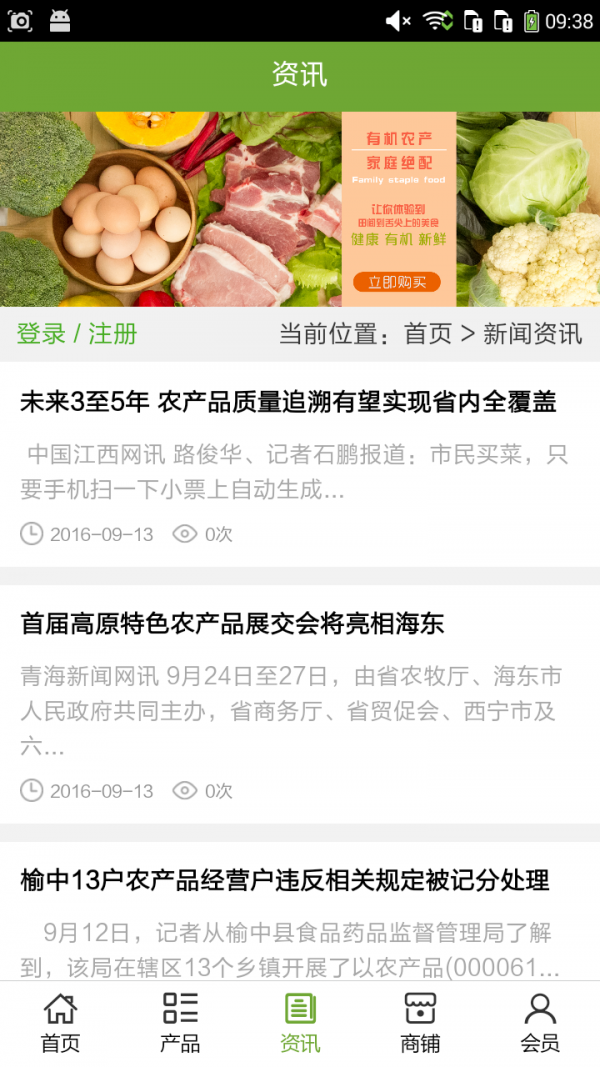Screen dimensions: 600x1067
Task: Read article 榆中13户农产品经营户违反相关规定
Action: [x=285, y=880]
